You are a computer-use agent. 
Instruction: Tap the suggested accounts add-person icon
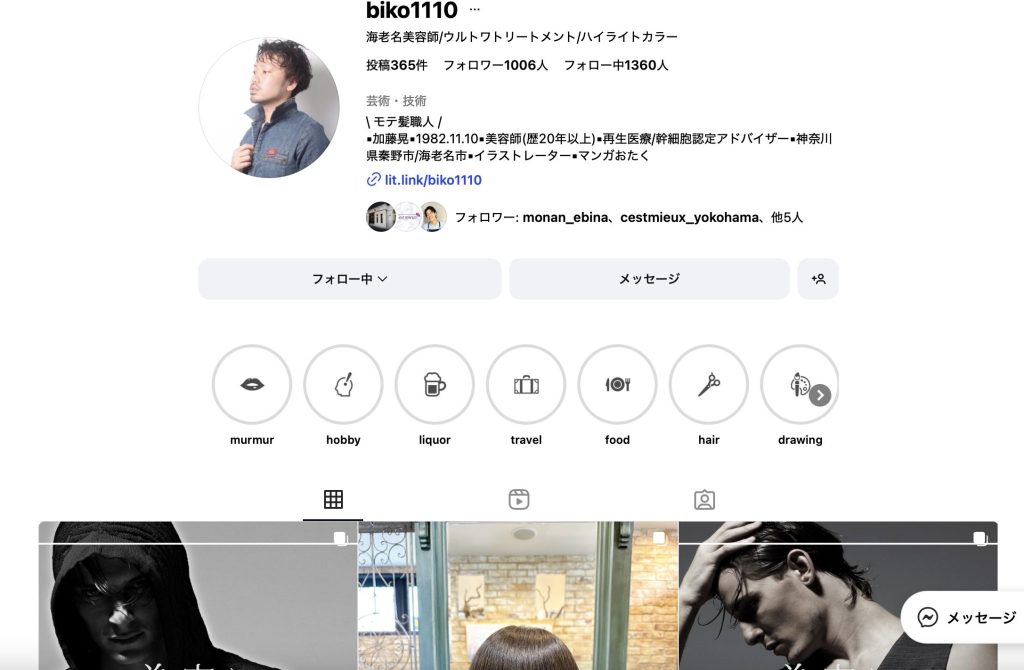(818, 279)
